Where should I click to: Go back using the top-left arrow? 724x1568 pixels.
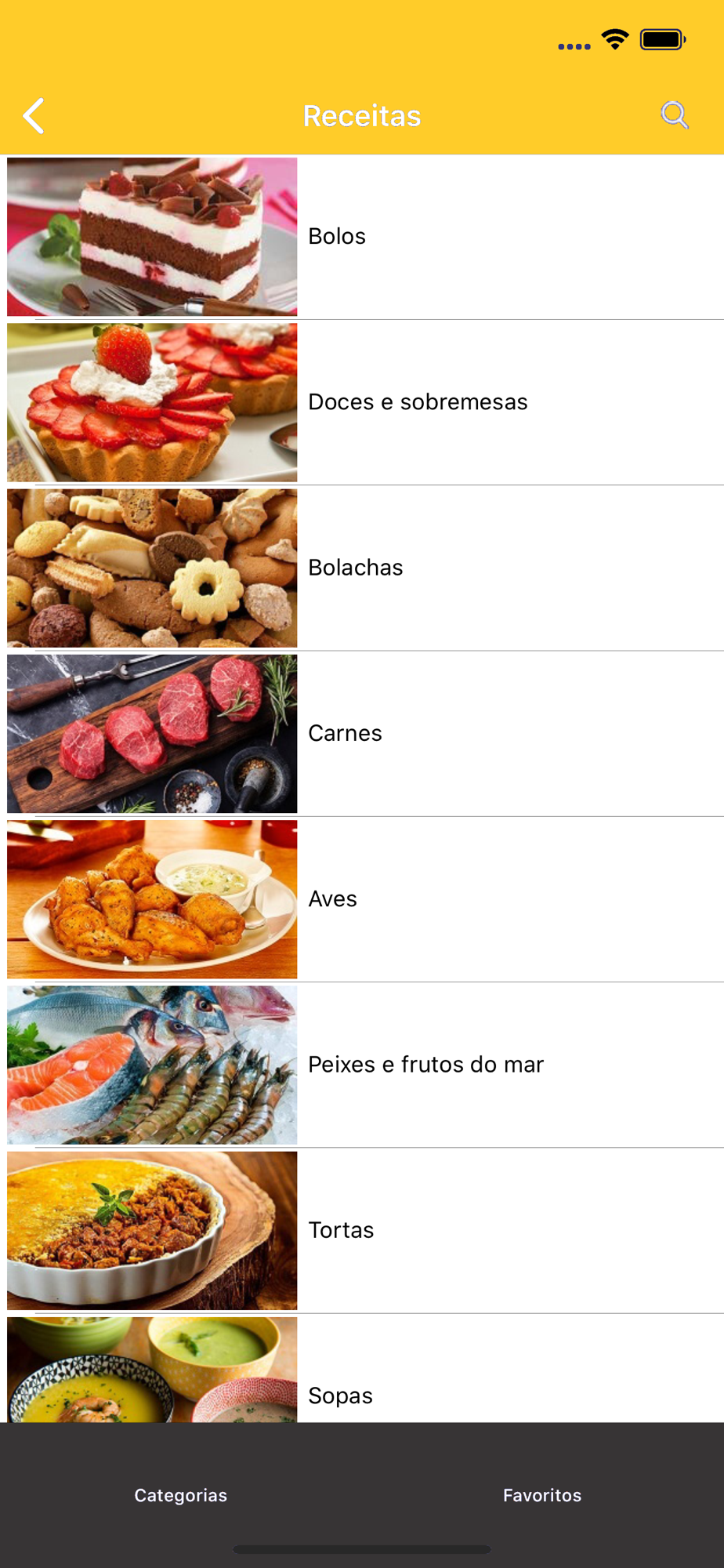[34, 116]
